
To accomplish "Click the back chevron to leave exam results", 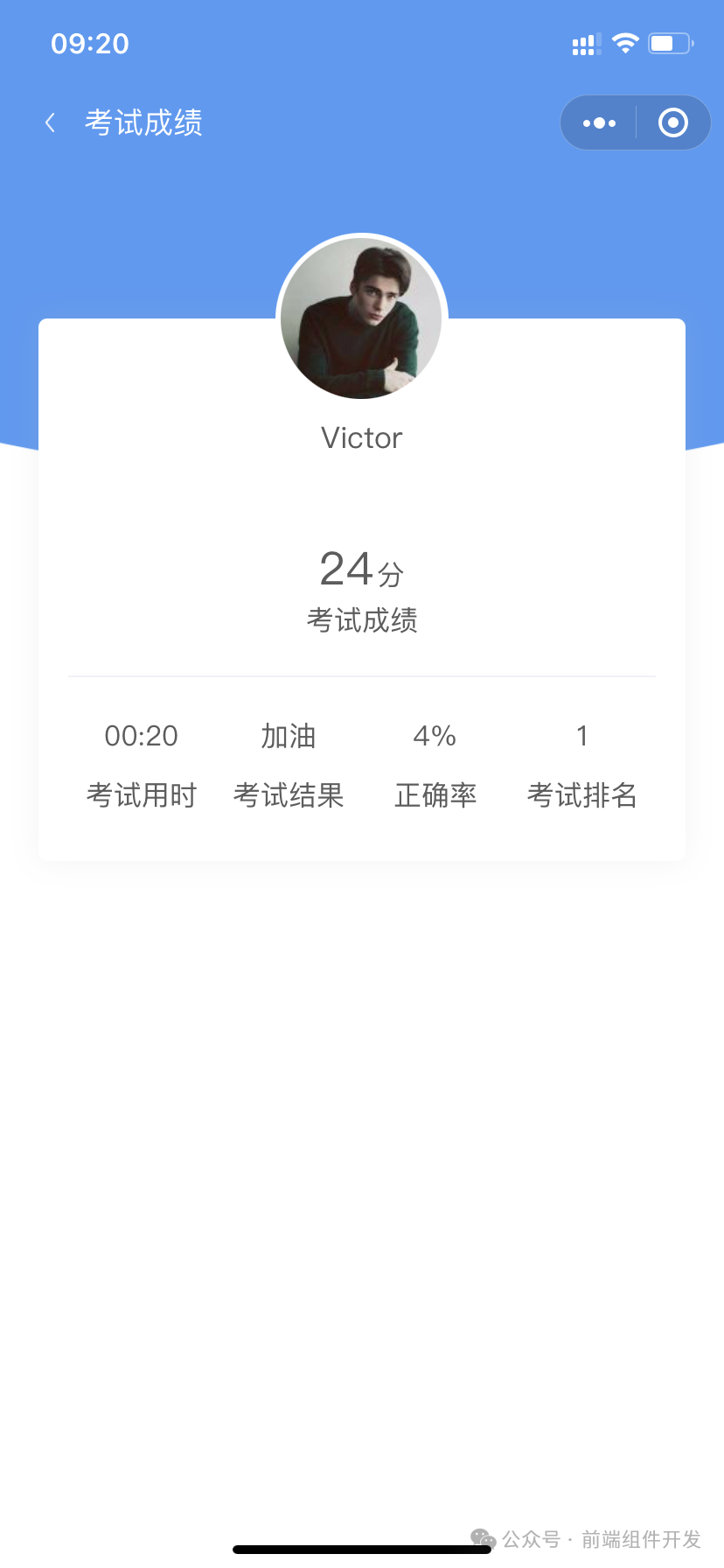I will [50, 122].
